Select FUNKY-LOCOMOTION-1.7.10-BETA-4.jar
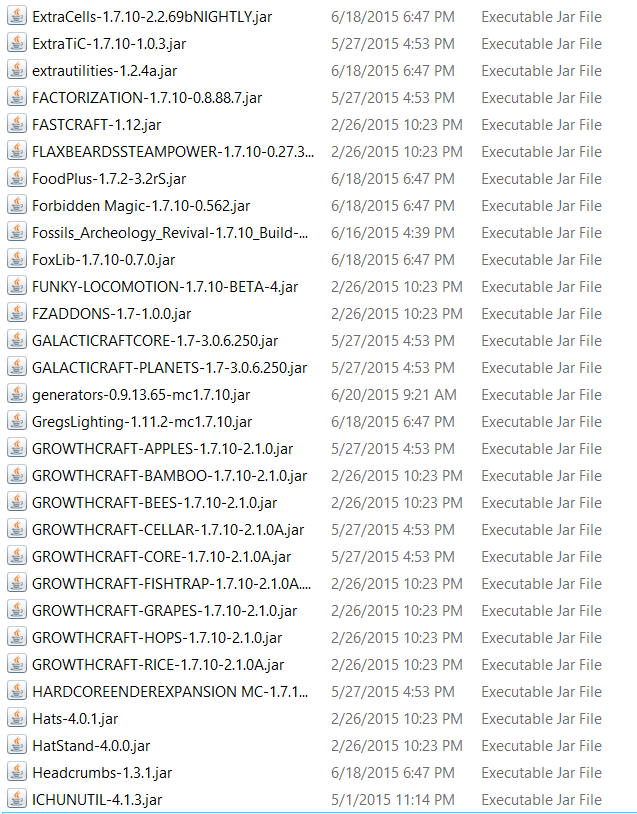Viewport: 637px width, 814px height. [x=165, y=286]
